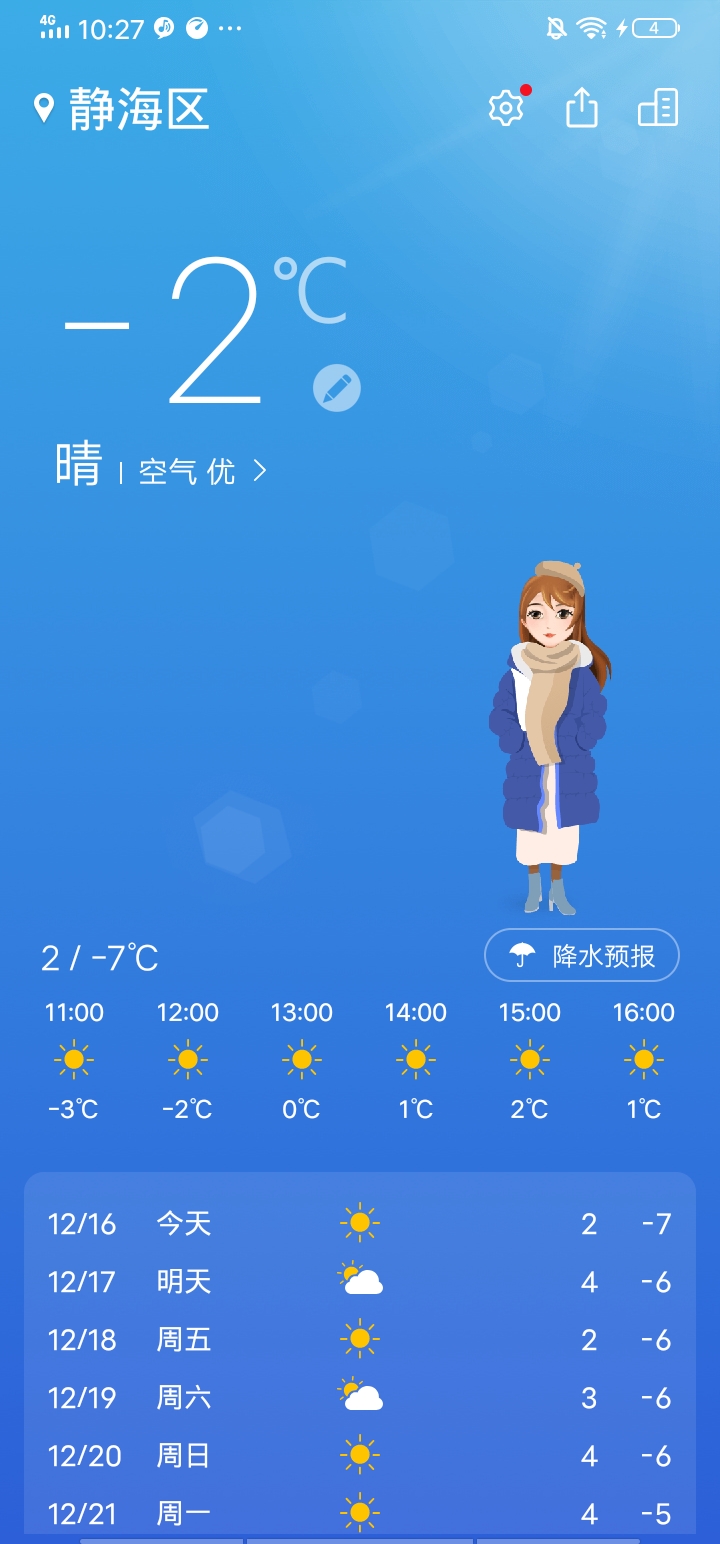This screenshot has width=720, height=1544.
Task: Open the city management icon
Action: pos(658,108)
